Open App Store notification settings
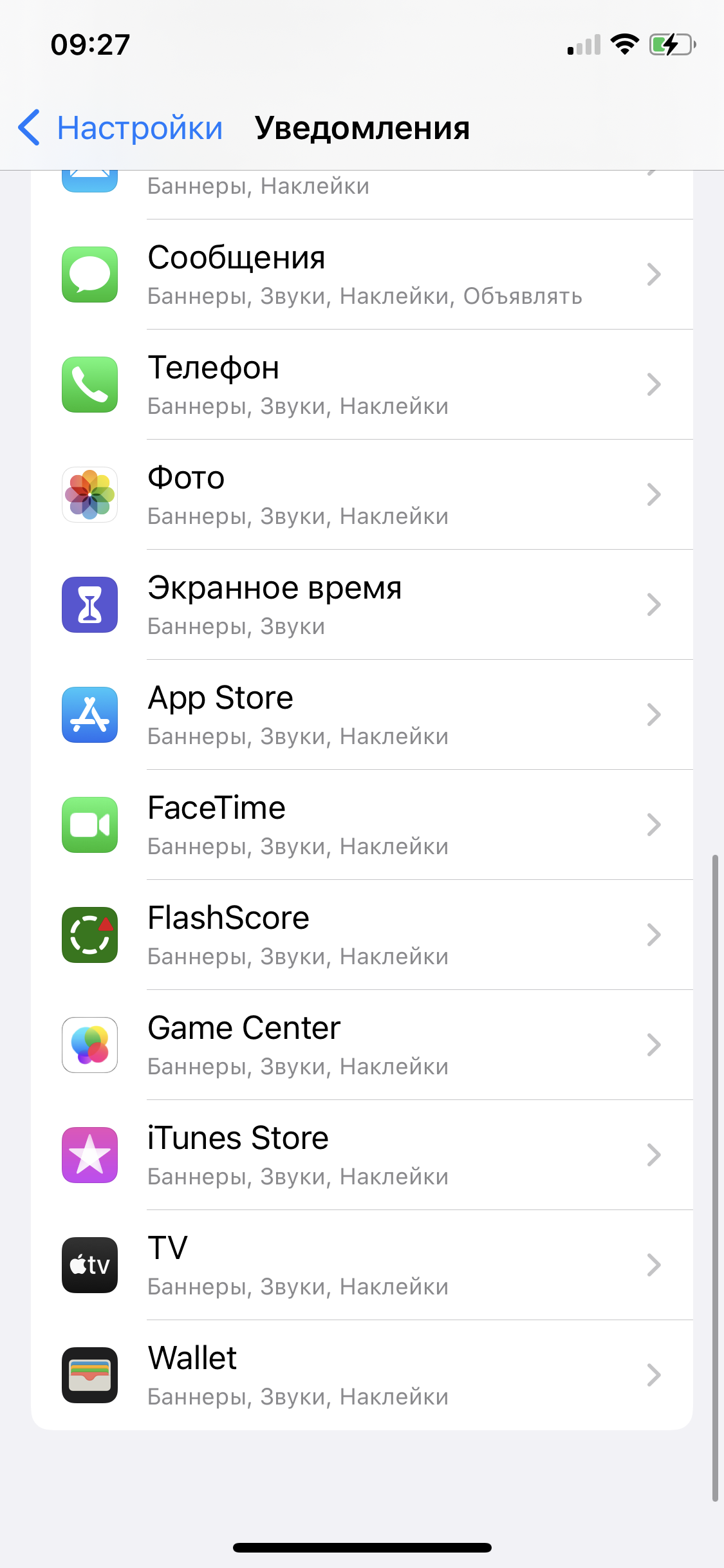This screenshot has height=1568, width=724. (x=362, y=715)
